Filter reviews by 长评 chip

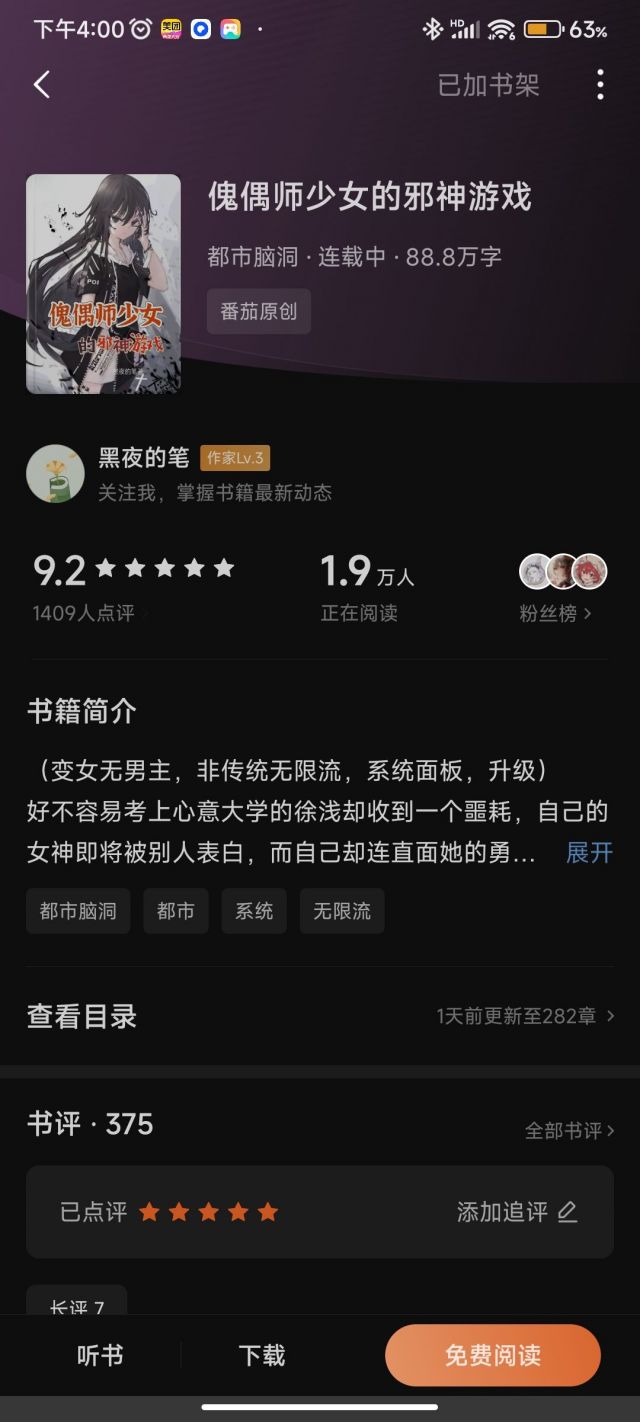tap(77, 1302)
